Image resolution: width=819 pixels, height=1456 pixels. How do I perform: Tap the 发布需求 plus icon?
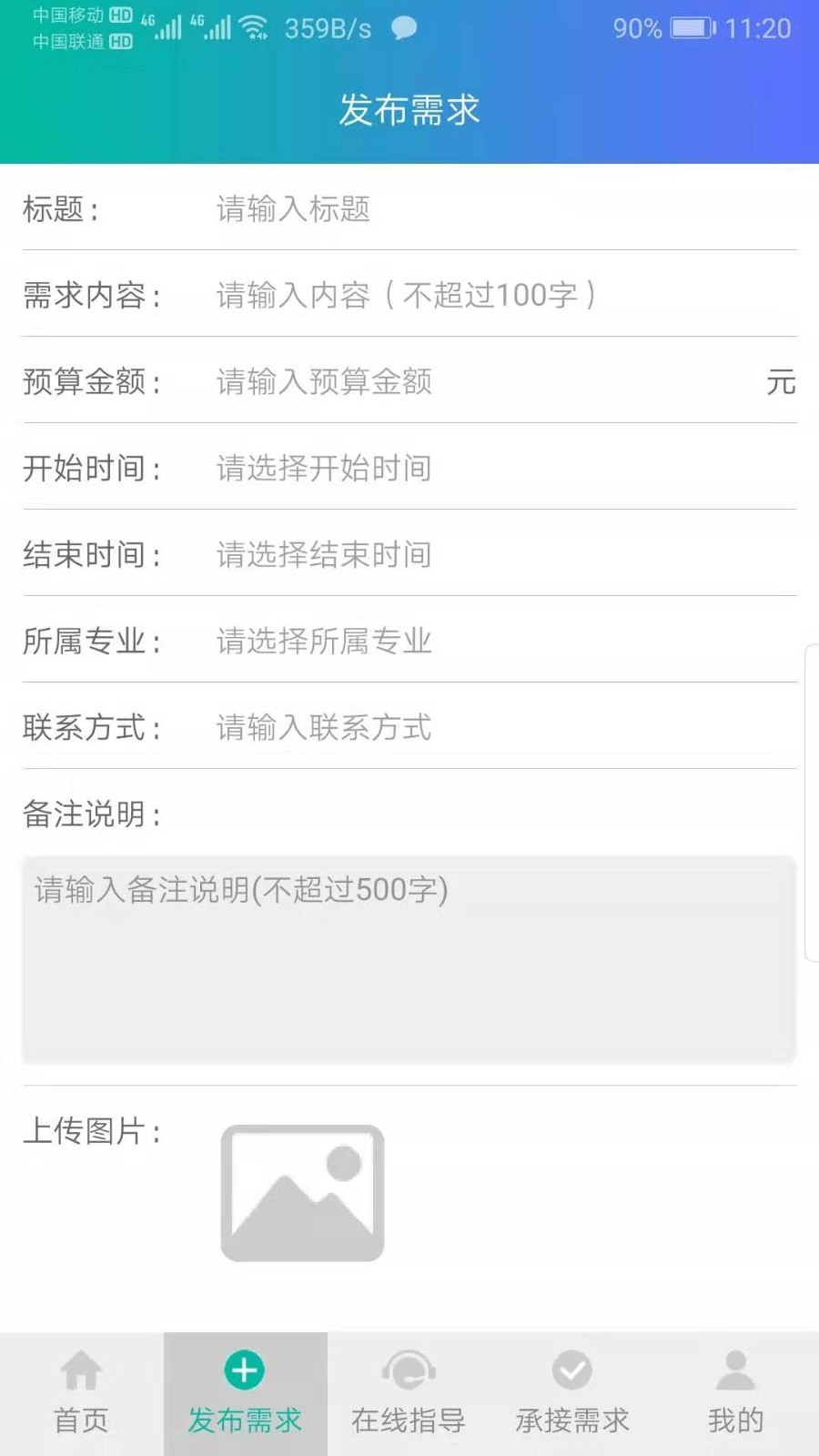tap(245, 1370)
